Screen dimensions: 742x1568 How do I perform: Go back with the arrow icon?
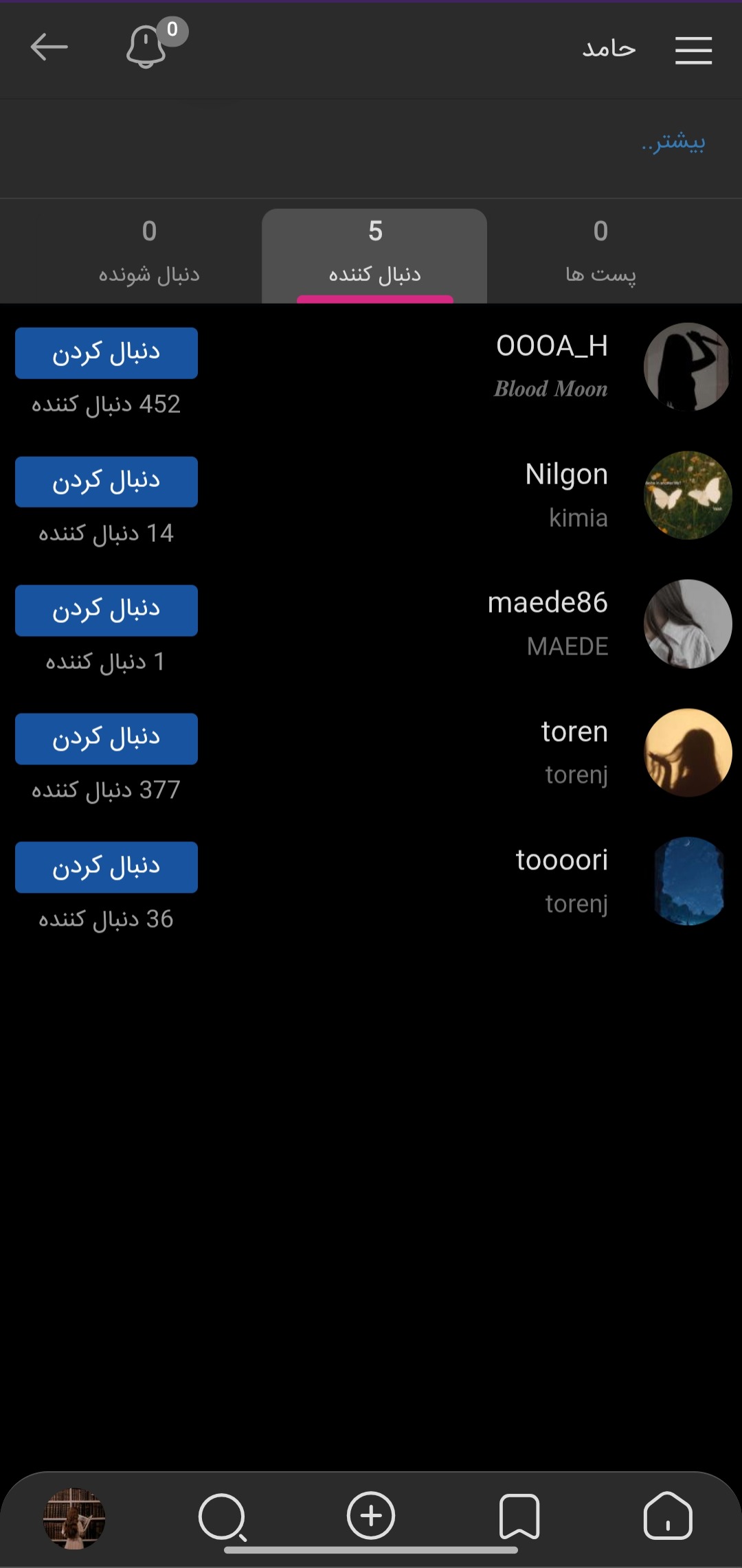coord(49,47)
